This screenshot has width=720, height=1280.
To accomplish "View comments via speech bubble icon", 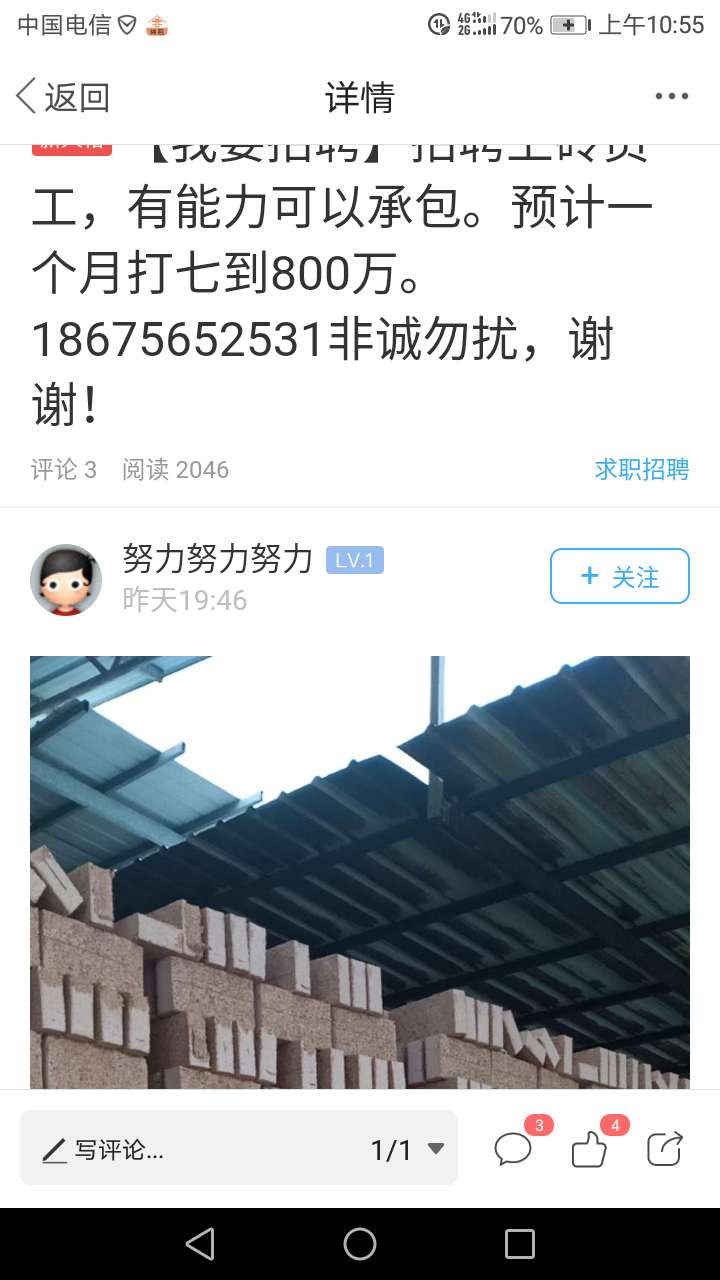I will pyautogui.click(x=514, y=1149).
